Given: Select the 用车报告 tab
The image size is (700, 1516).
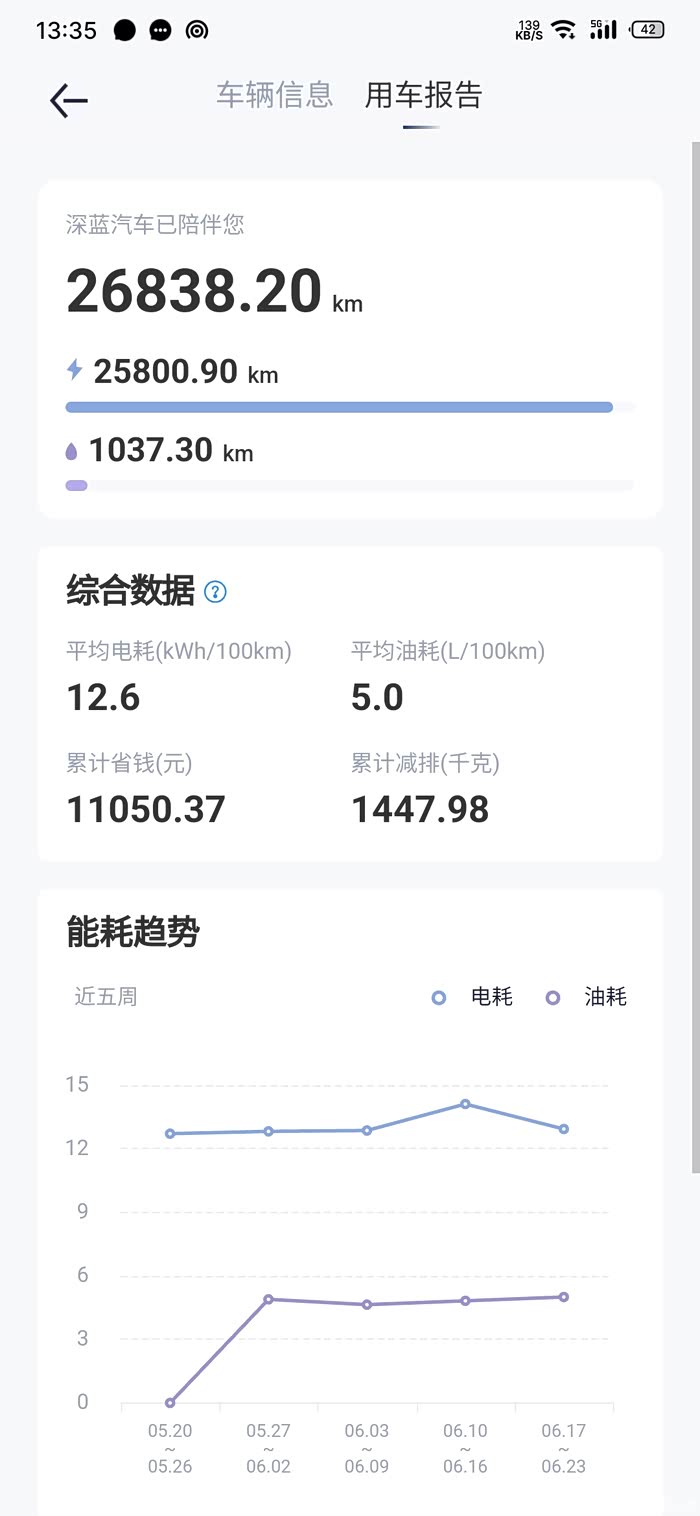Looking at the screenshot, I should coord(423,95).
